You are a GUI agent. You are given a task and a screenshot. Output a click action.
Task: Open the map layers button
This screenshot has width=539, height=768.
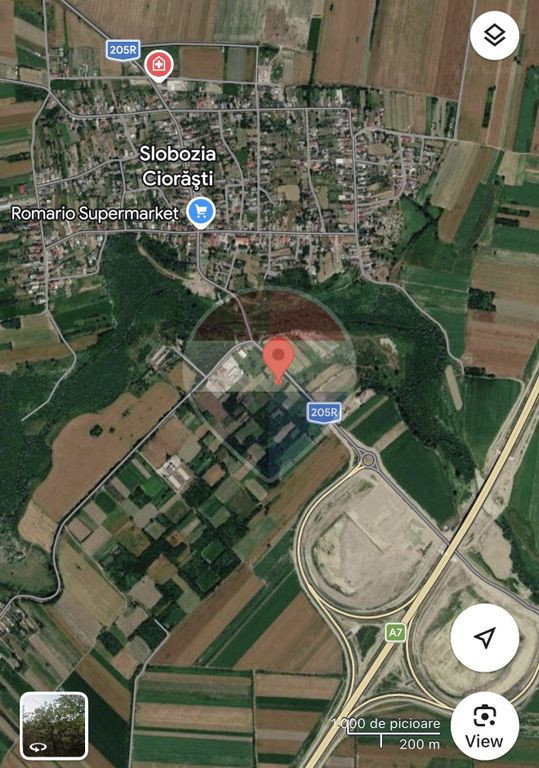pos(494,35)
